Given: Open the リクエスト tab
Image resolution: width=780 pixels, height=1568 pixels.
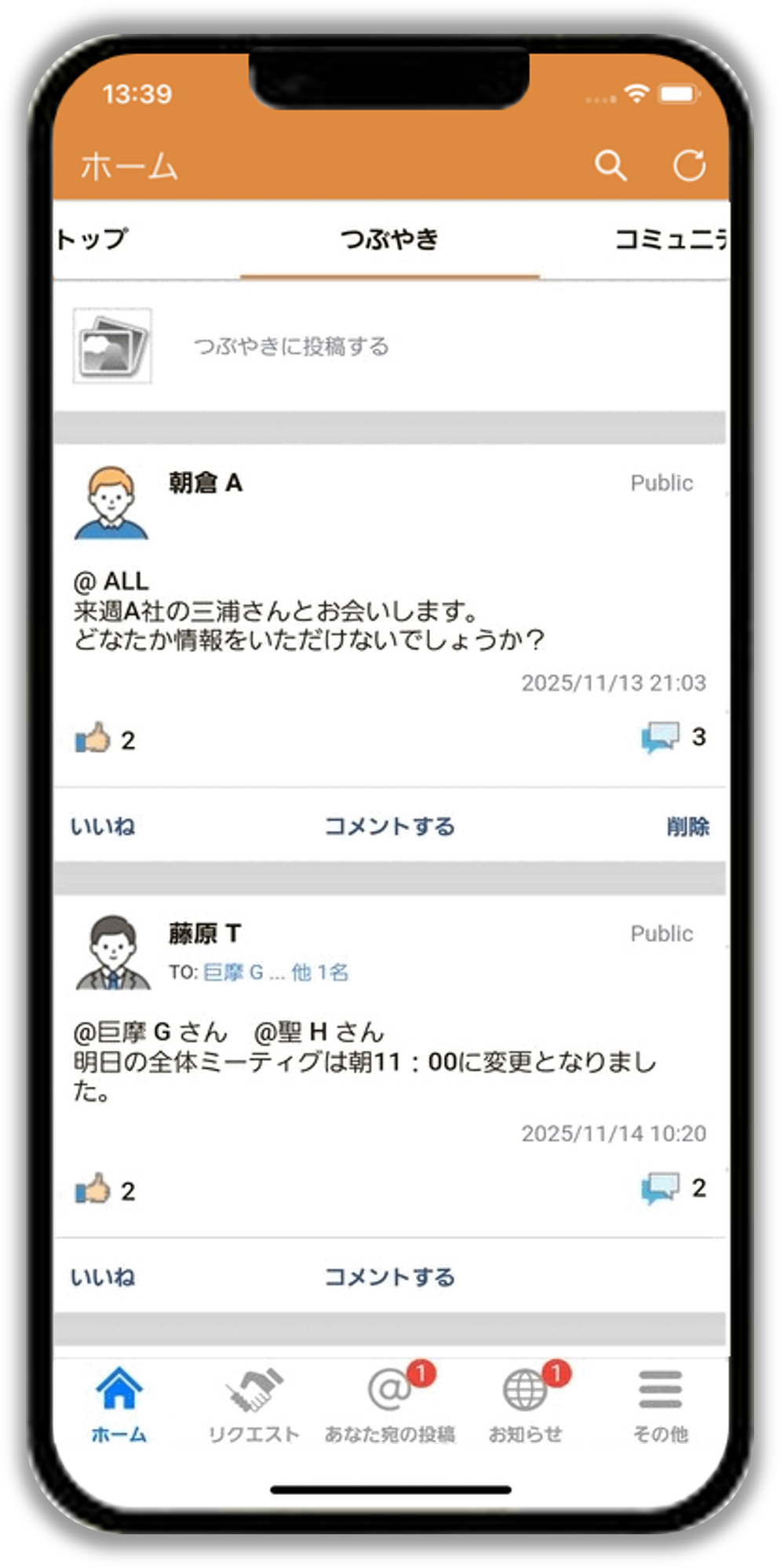Looking at the screenshot, I should [253, 1405].
